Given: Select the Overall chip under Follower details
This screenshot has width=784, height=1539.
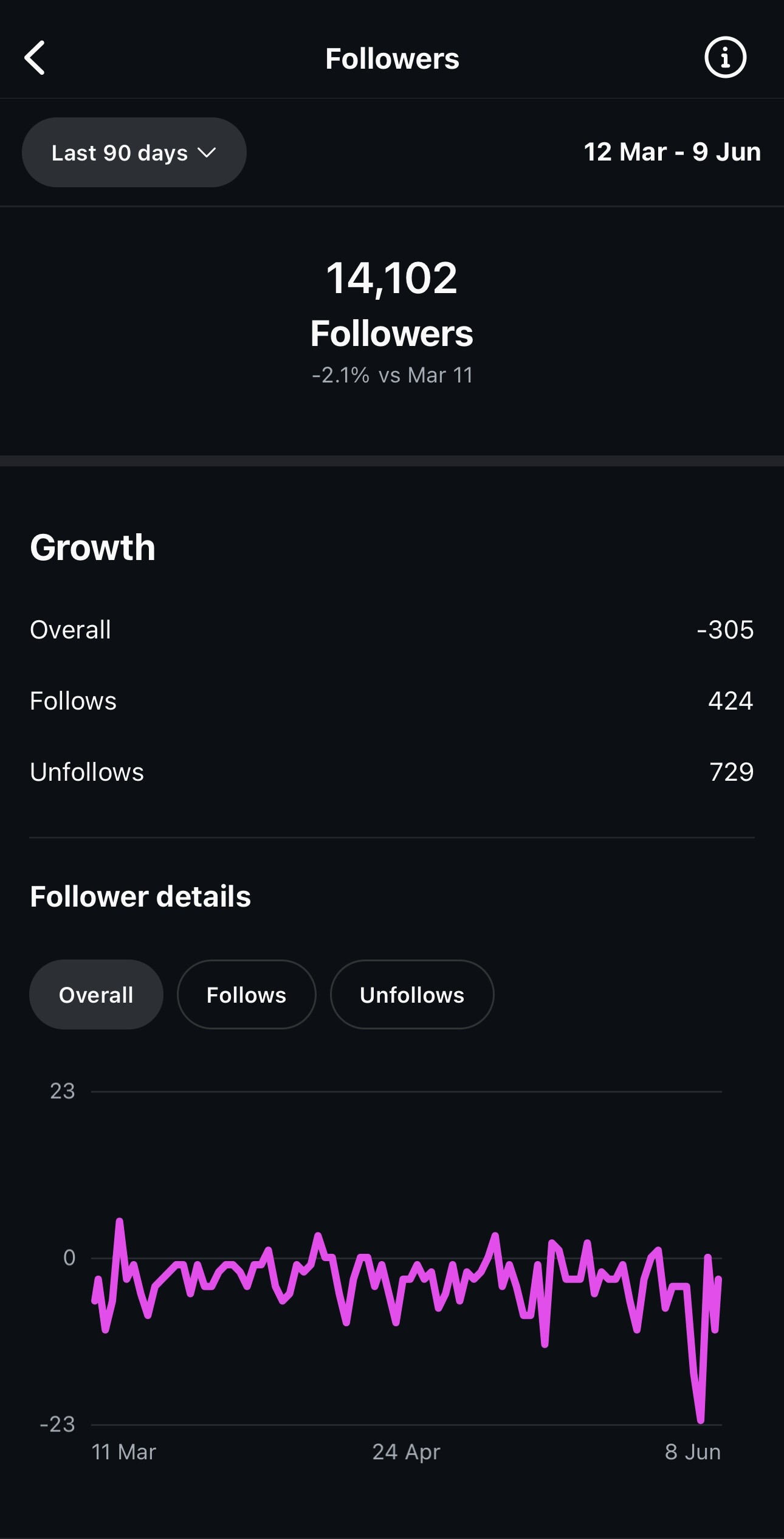Looking at the screenshot, I should (x=96, y=995).
